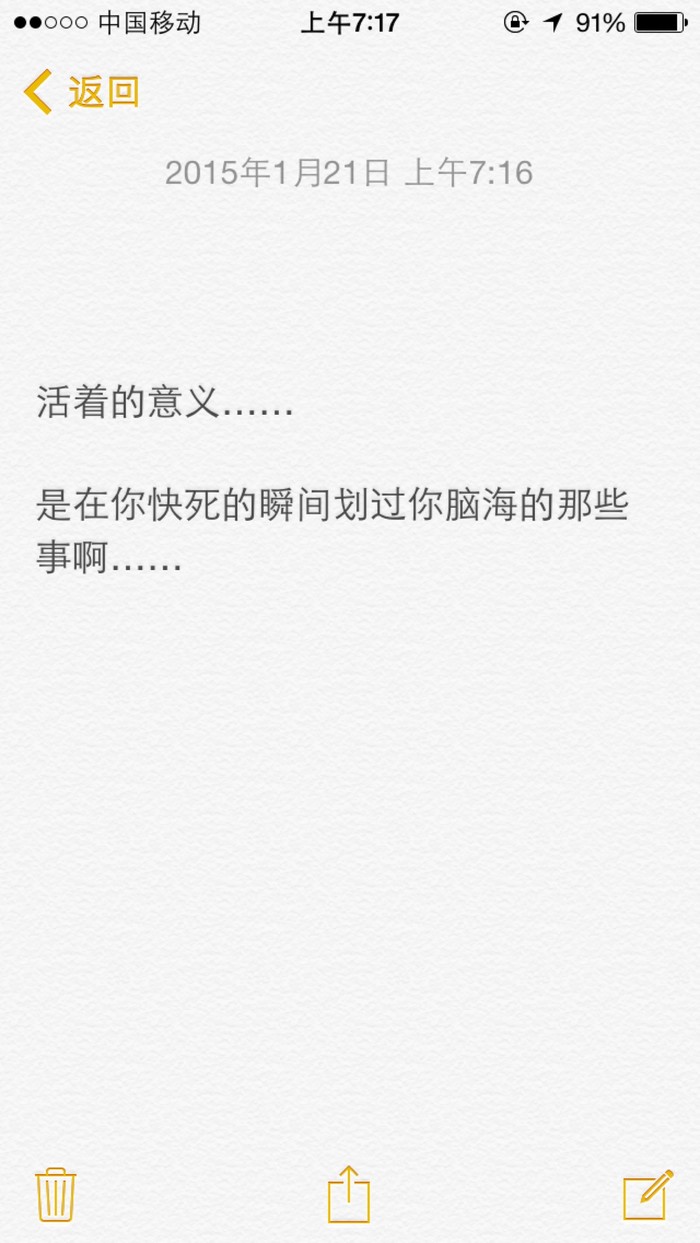Share this note

coord(349,1194)
